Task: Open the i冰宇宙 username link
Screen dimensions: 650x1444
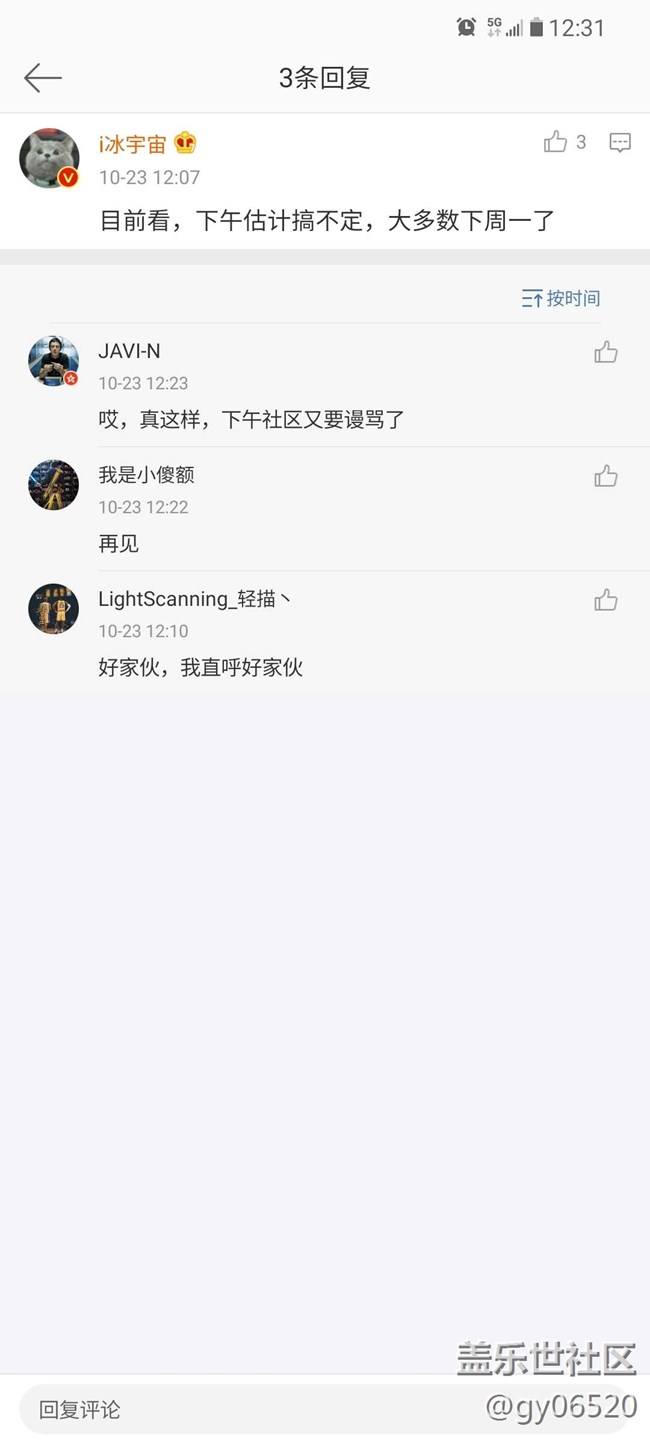Action: (x=132, y=144)
